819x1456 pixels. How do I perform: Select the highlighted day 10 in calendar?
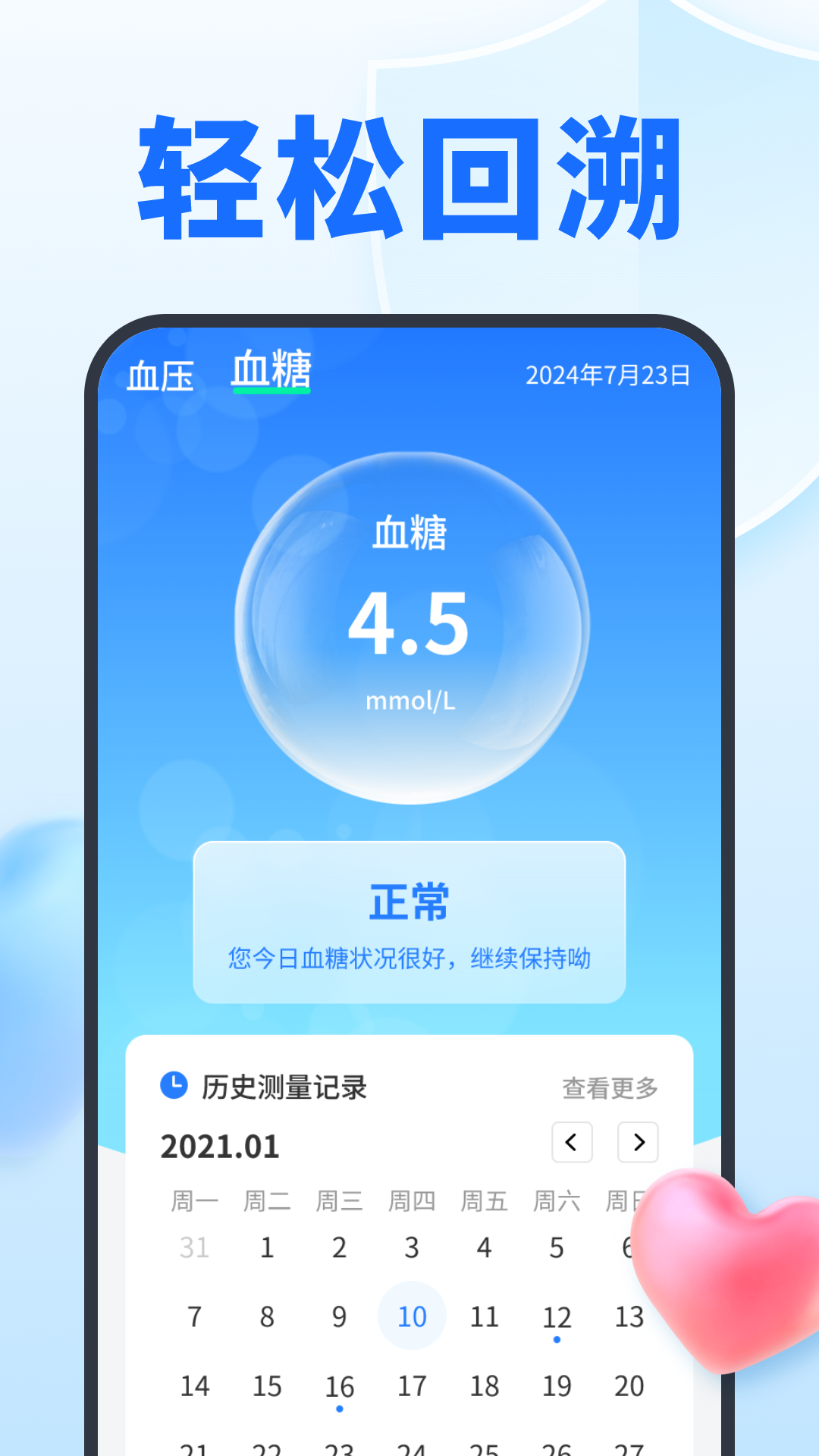(x=412, y=1316)
